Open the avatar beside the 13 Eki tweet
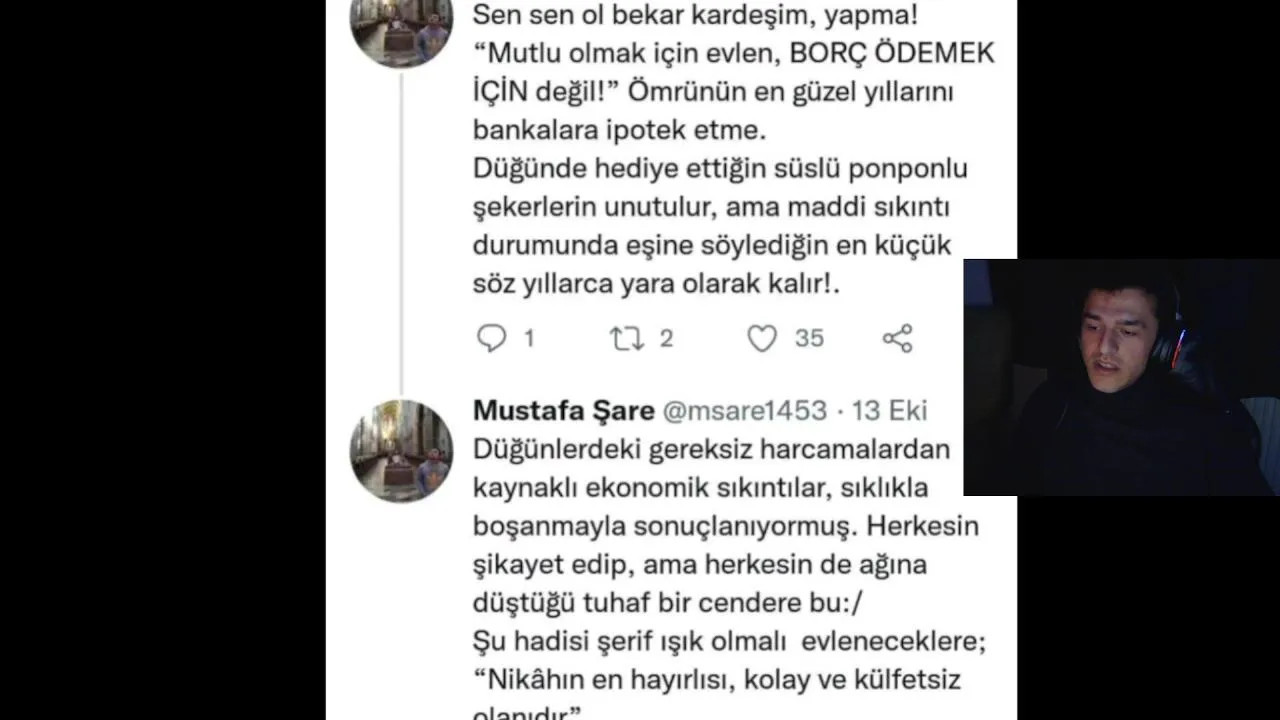Screen dimensions: 1280x720 [401, 451]
